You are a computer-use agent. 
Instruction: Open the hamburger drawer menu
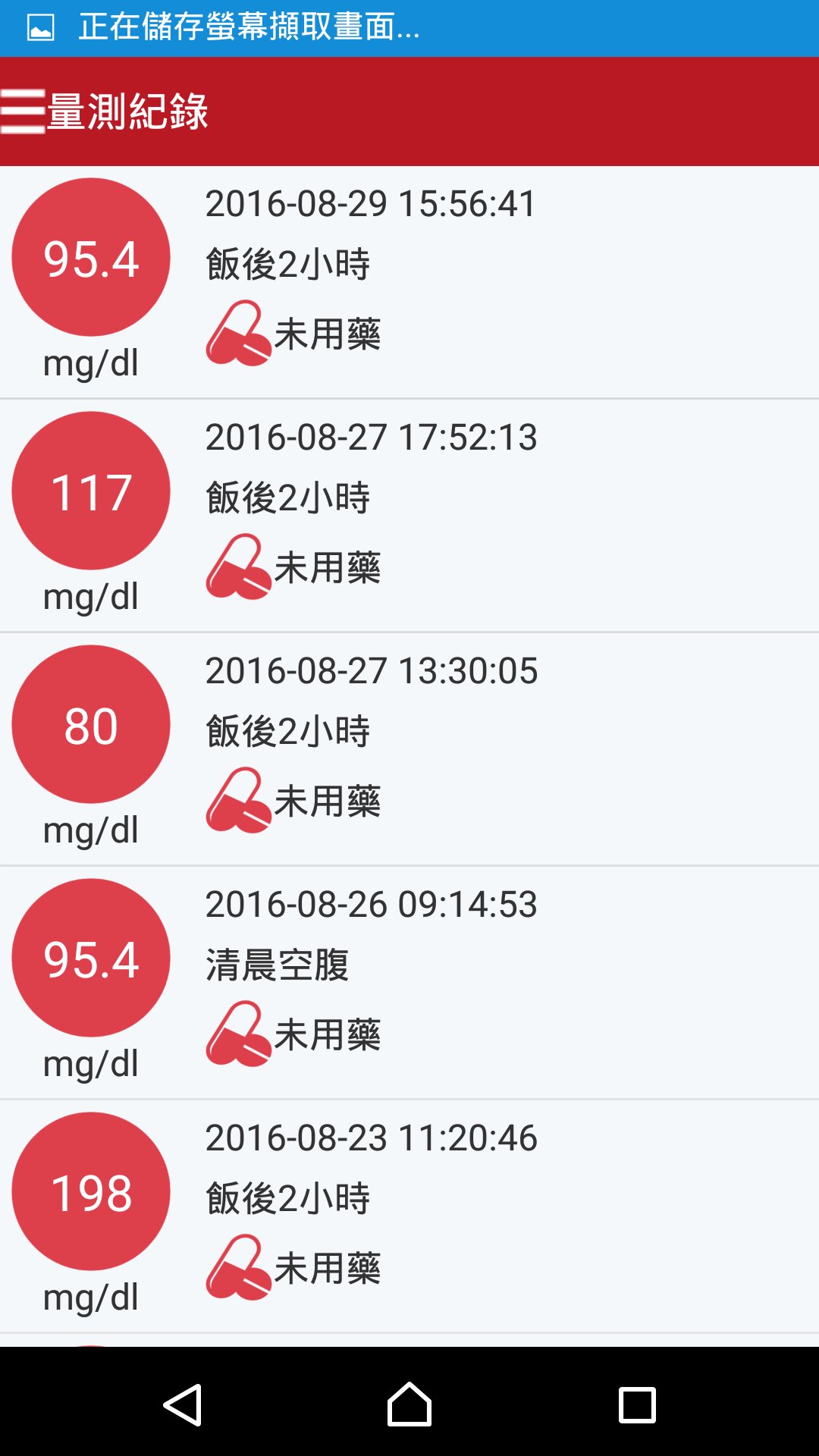23,111
